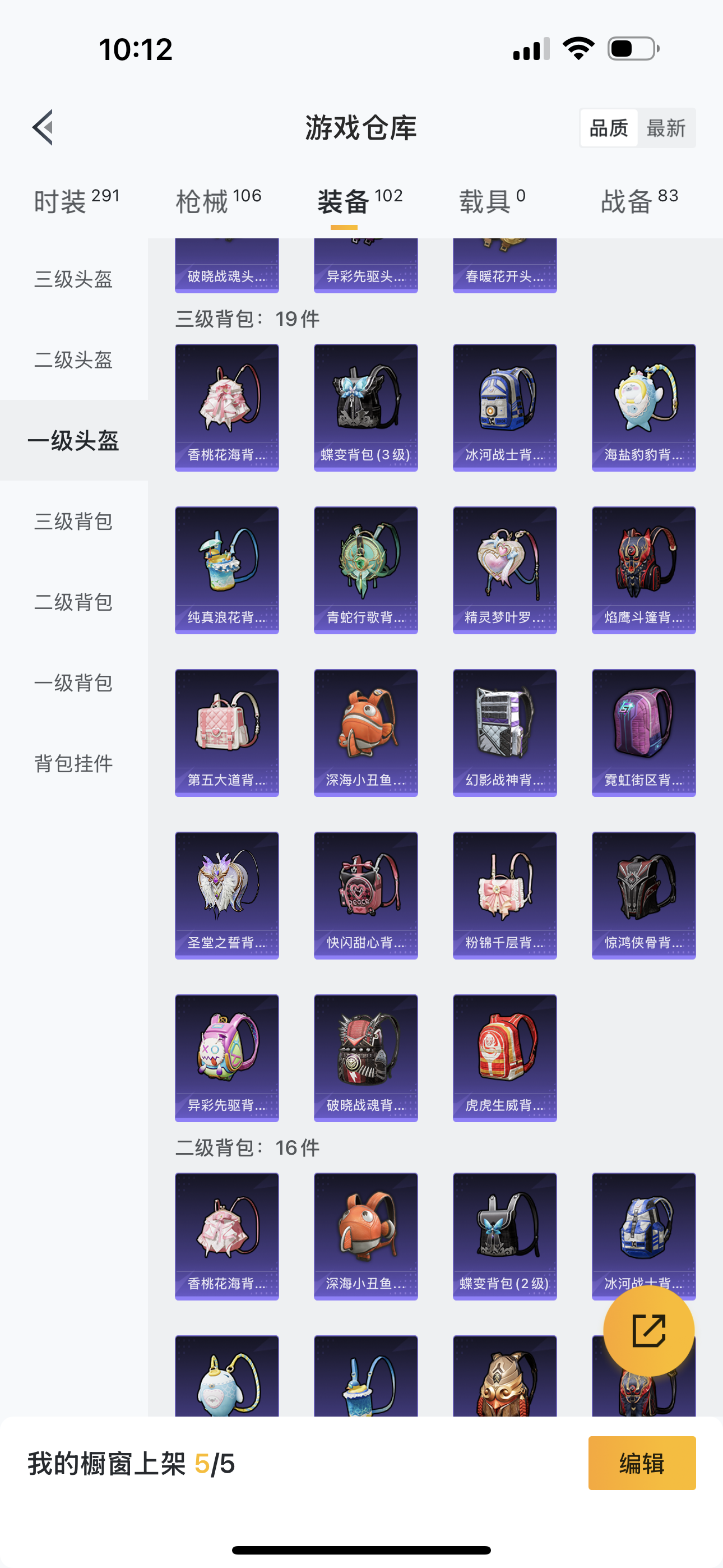Viewport: 723px width, 1568px height.
Task: Jump to 一级背包 category
Action: [x=73, y=683]
